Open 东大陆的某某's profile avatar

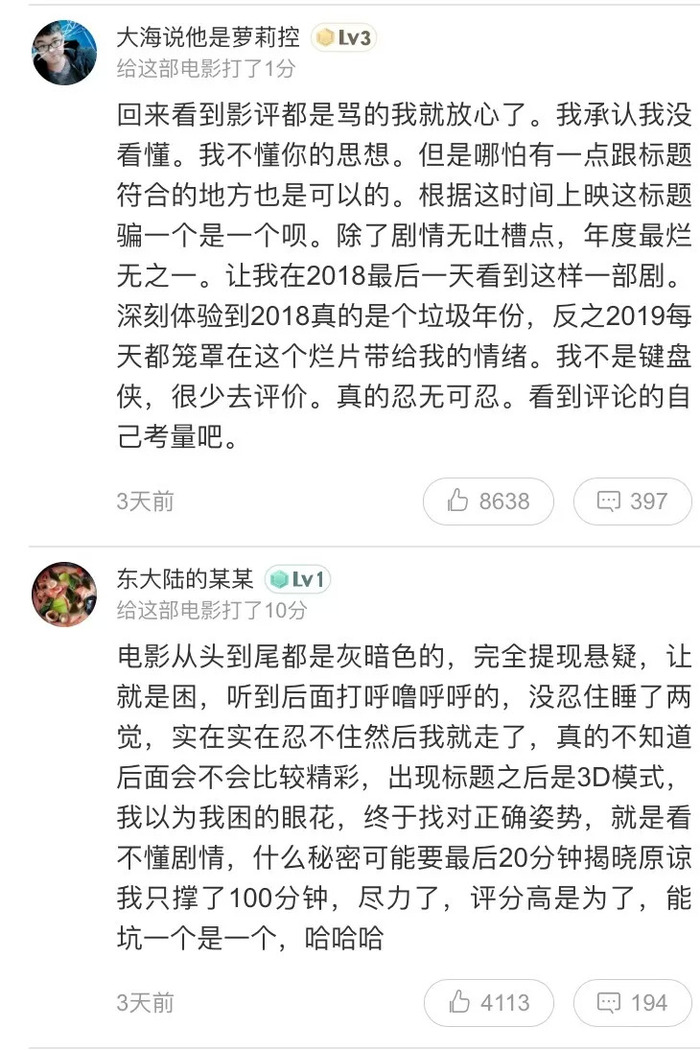[x=64, y=593]
